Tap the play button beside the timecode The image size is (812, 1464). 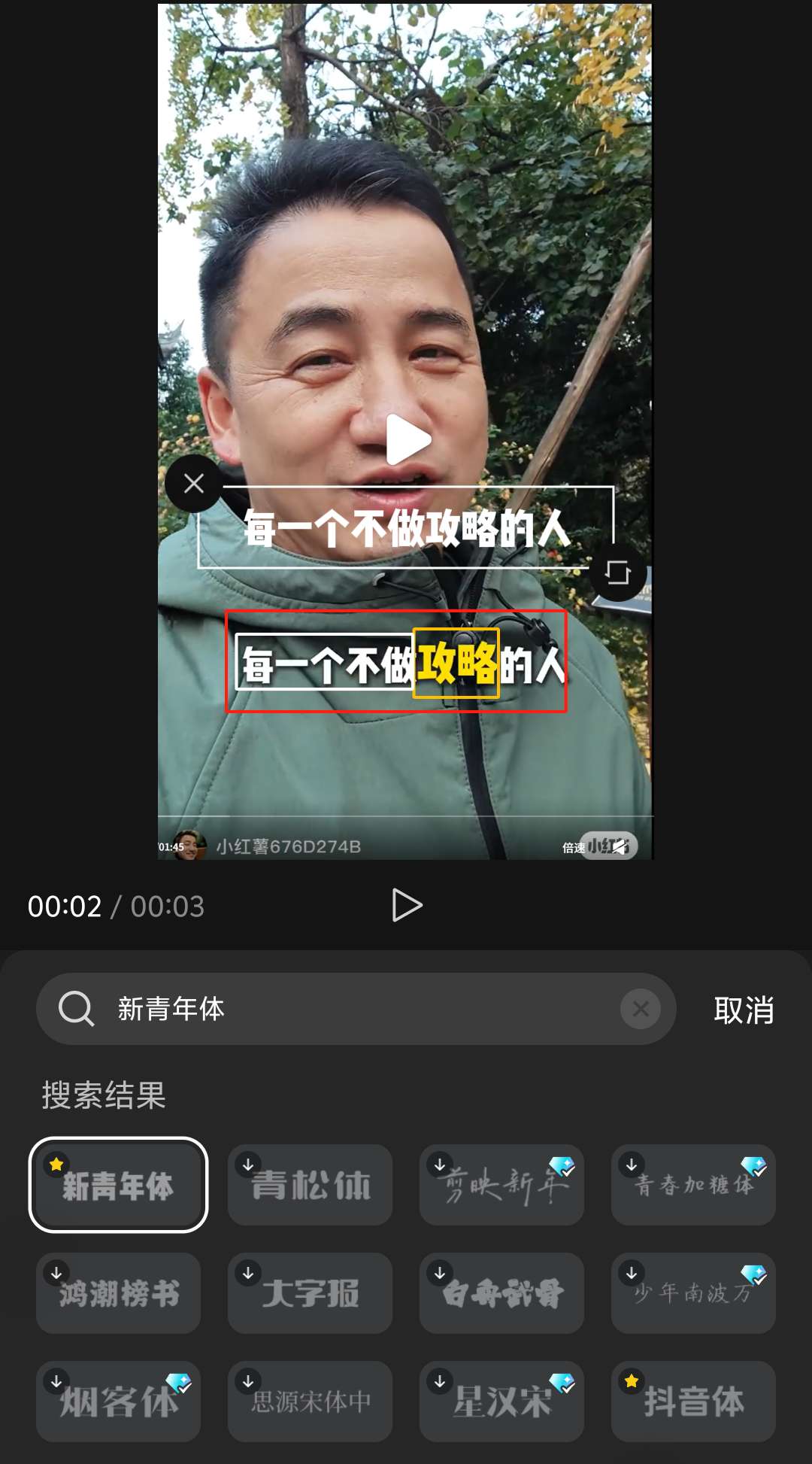(407, 905)
